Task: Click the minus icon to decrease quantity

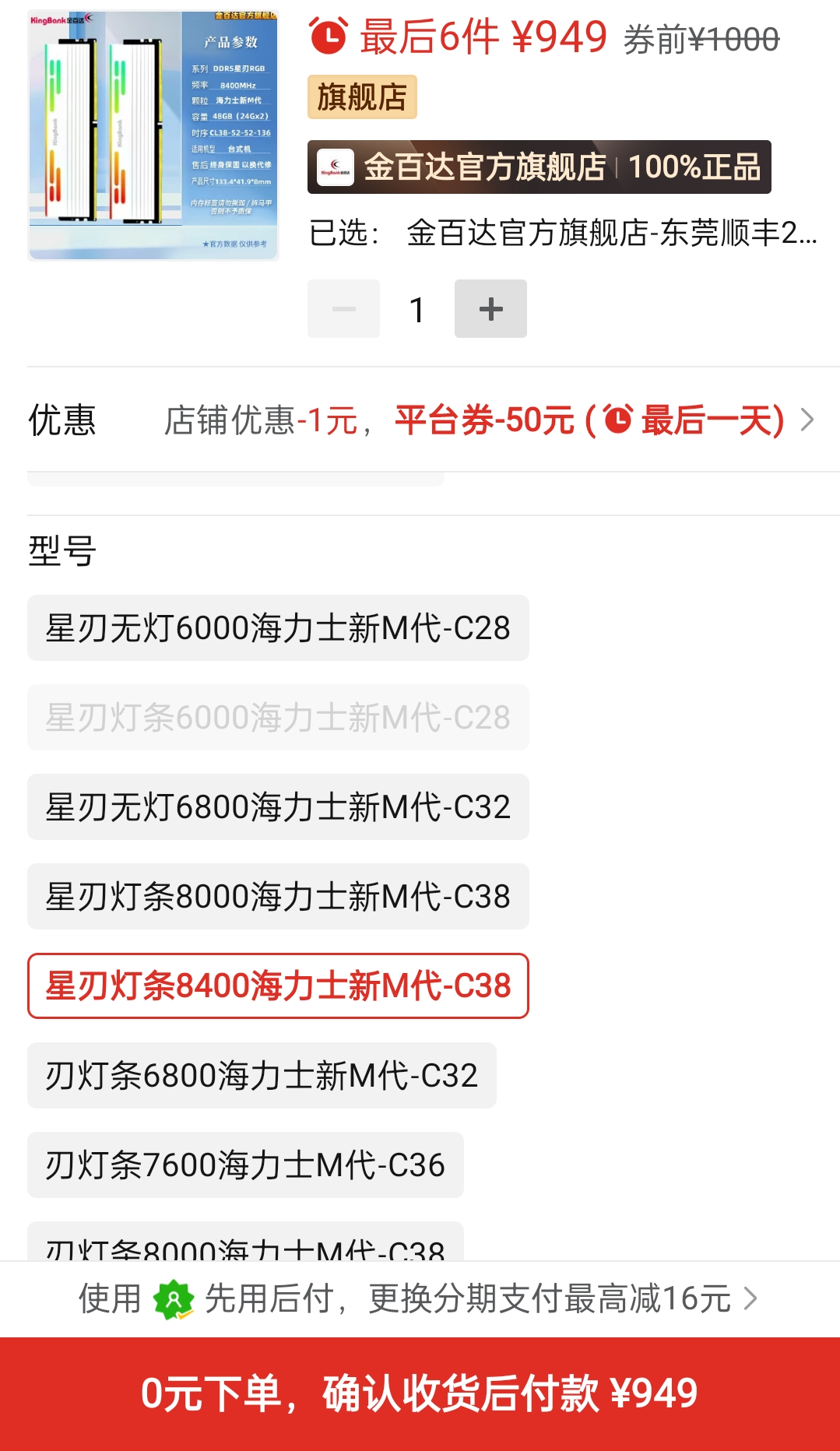Action: 343,308
